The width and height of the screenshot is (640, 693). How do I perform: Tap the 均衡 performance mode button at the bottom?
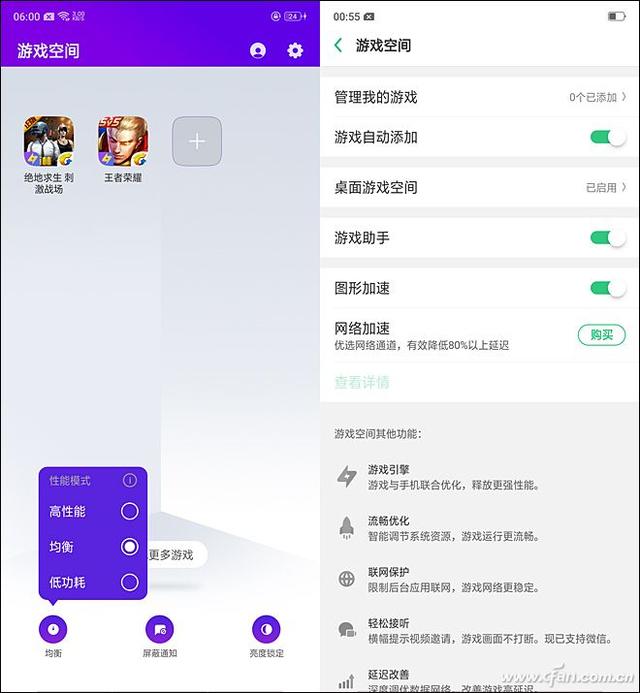coord(53,629)
